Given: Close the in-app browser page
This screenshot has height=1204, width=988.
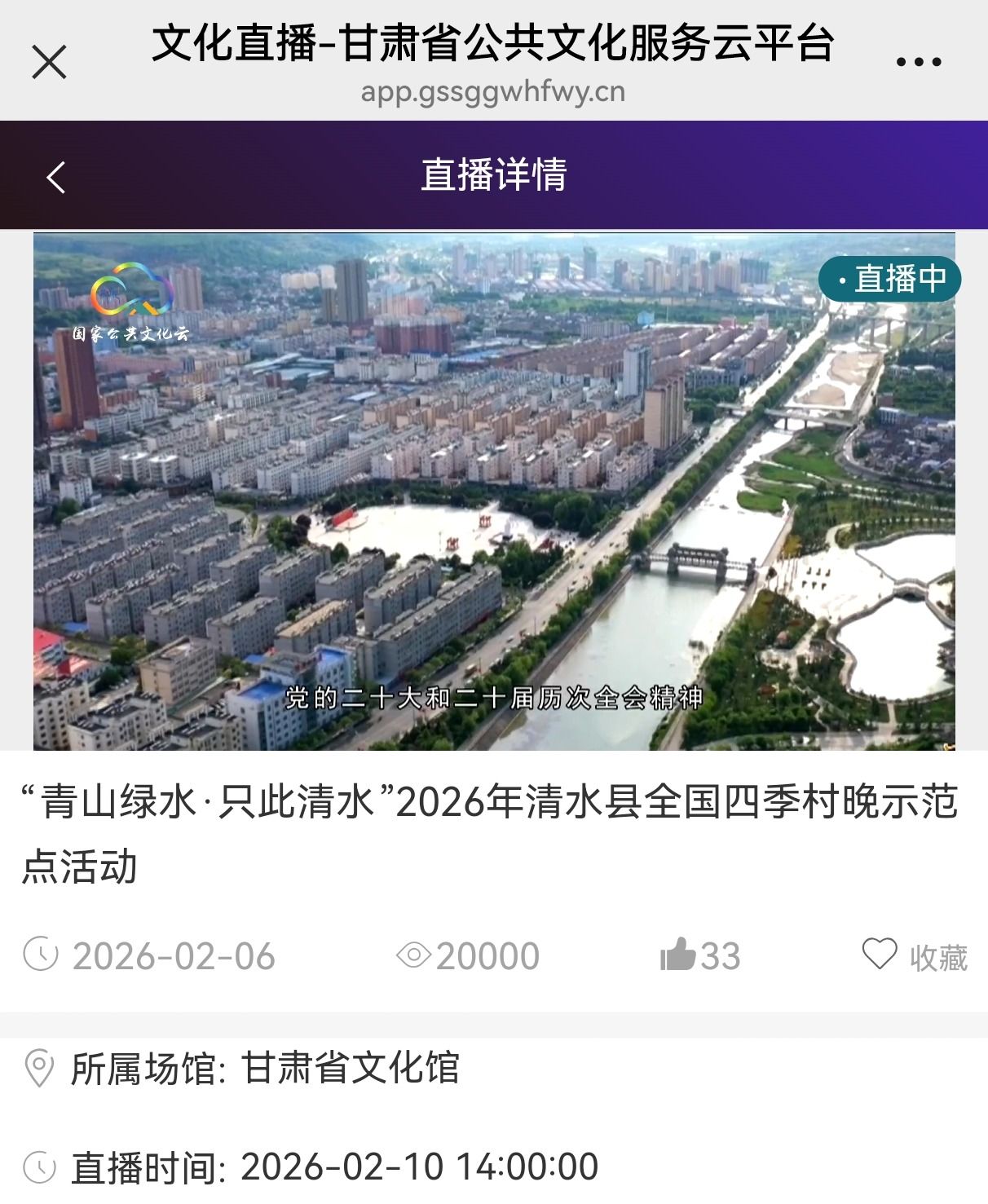Looking at the screenshot, I should 49,62.
